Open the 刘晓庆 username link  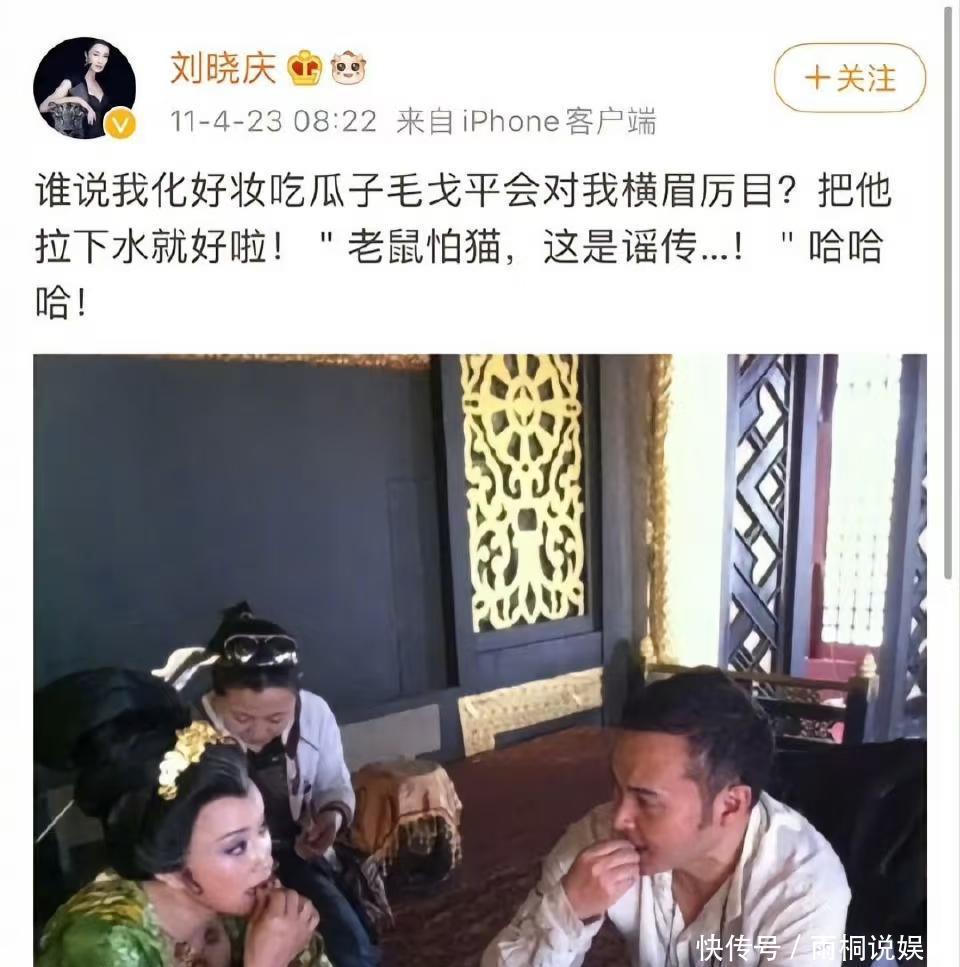[x=225, y=68]
